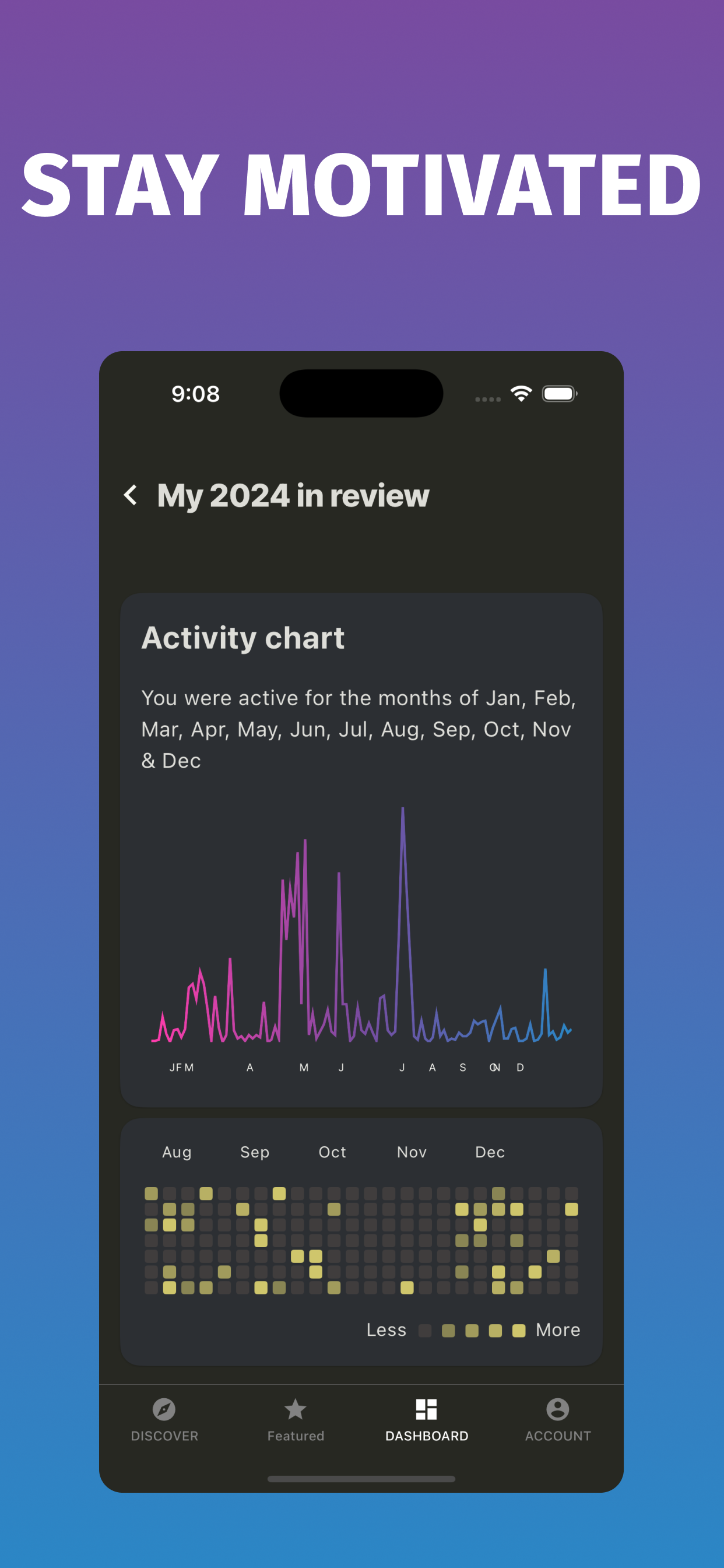Screen dimensions: 724x1568
Task: Tap the Wi-Fi indicator in status bar
Action: 521,394
